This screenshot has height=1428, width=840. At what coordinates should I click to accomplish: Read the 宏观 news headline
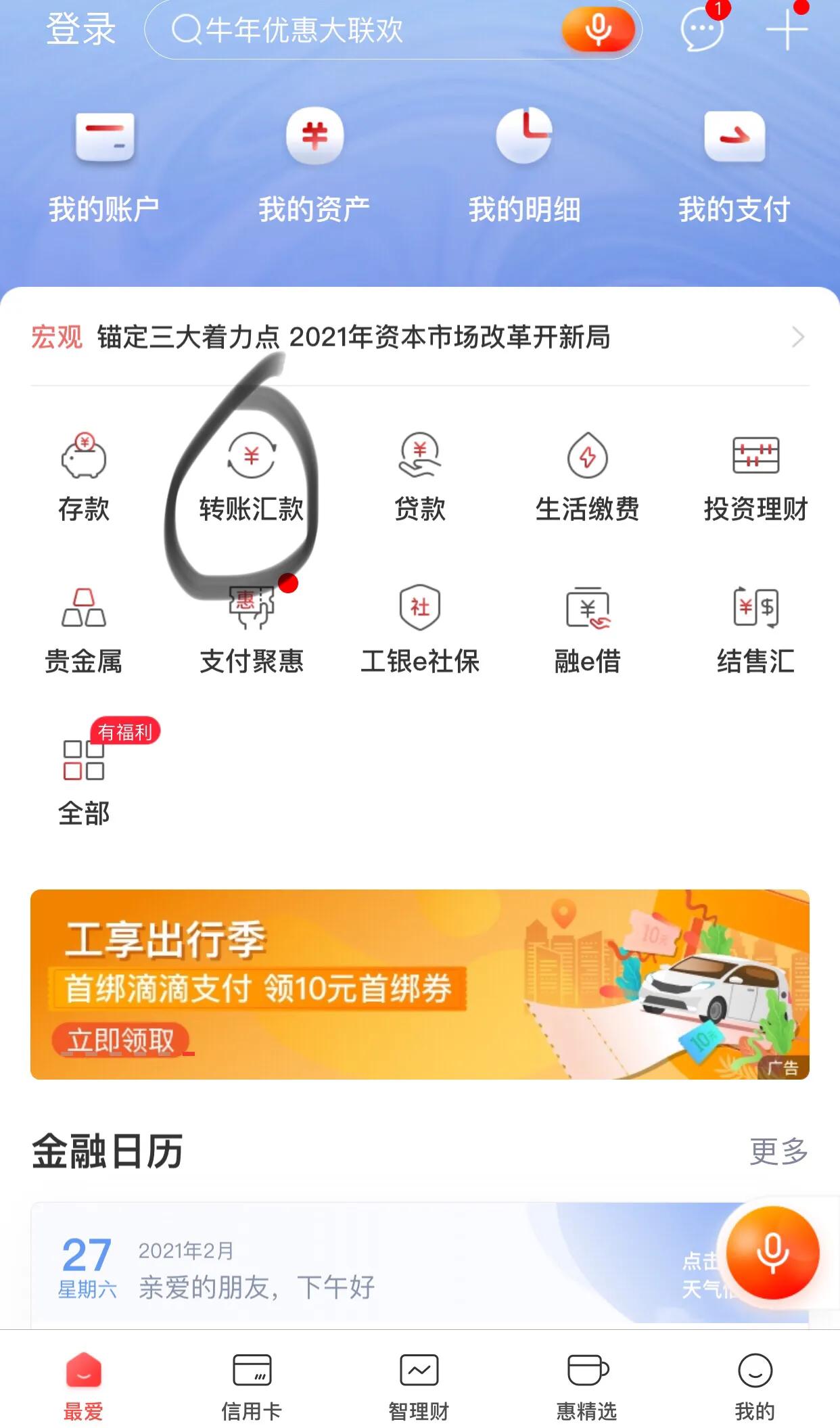point(353,337)
